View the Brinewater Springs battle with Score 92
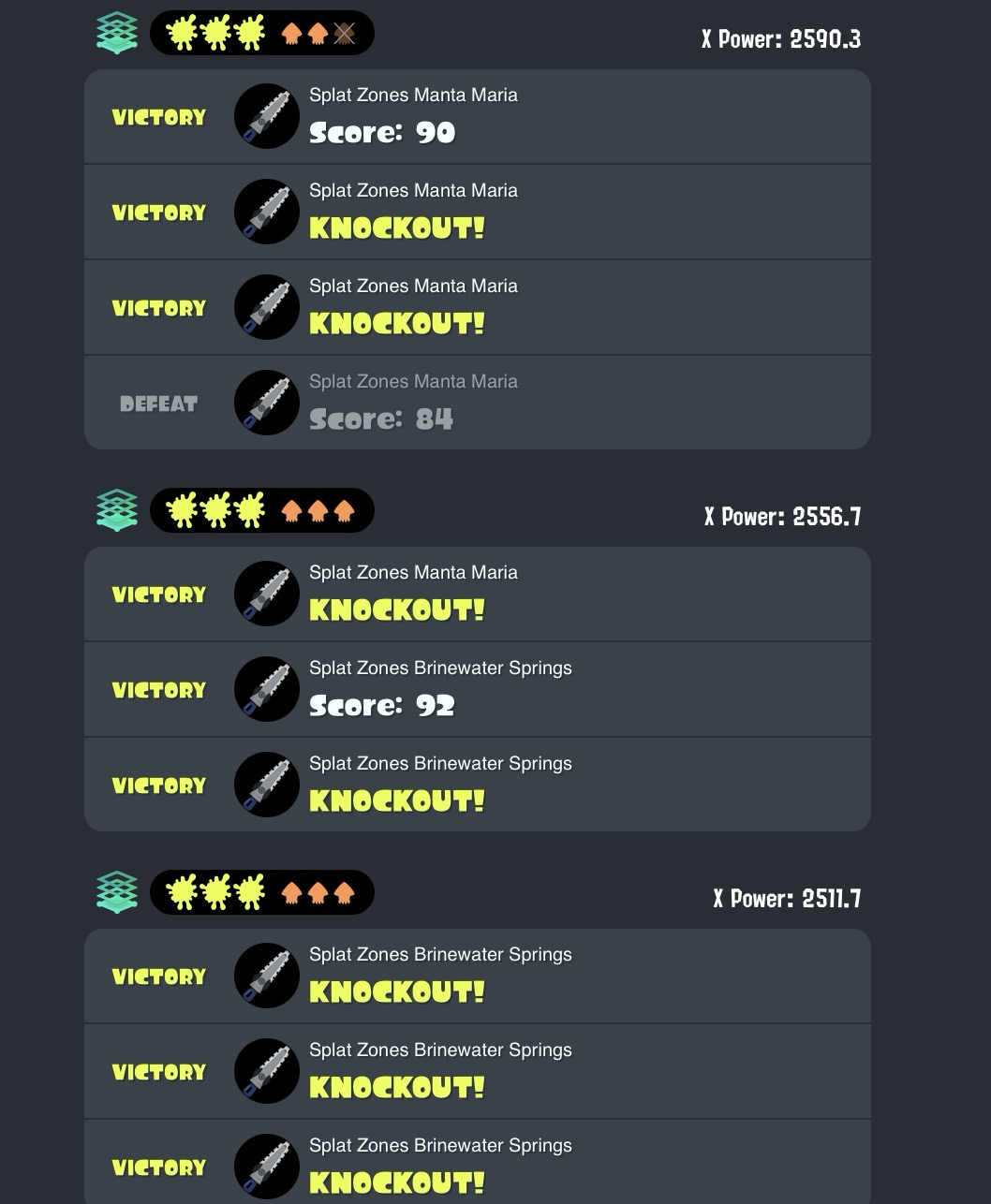The height and width of the screenshot is (1204, 991). (478, 690)
